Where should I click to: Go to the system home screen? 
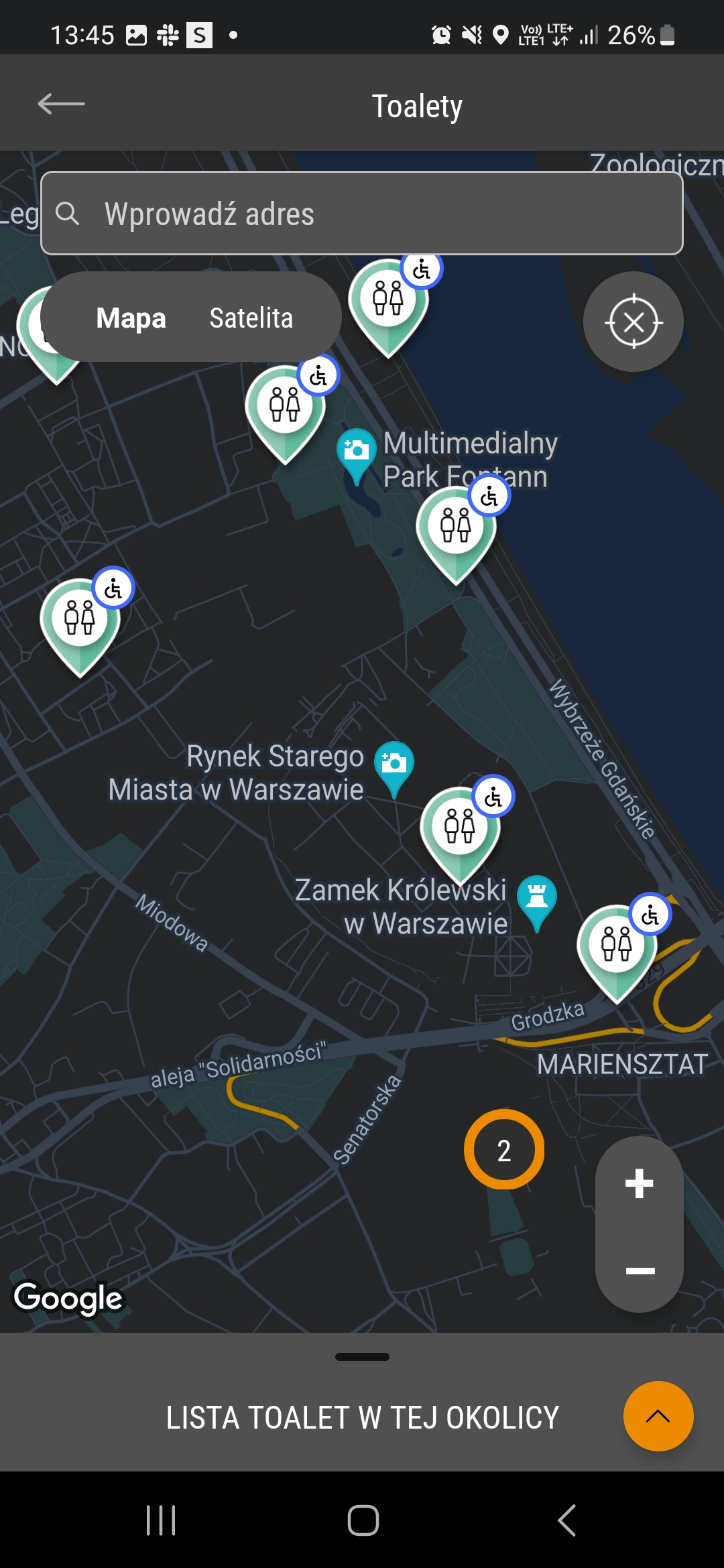(363, 1520)
